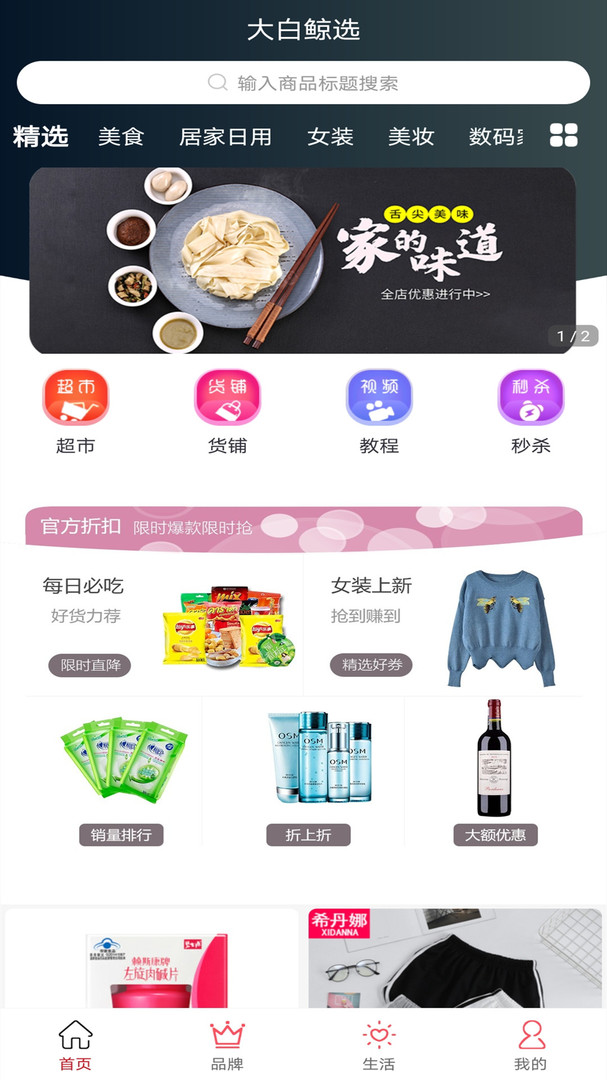Open the all-categories grid icon
The height and width of the screenshot is (1080, 607).
(564, 135)
